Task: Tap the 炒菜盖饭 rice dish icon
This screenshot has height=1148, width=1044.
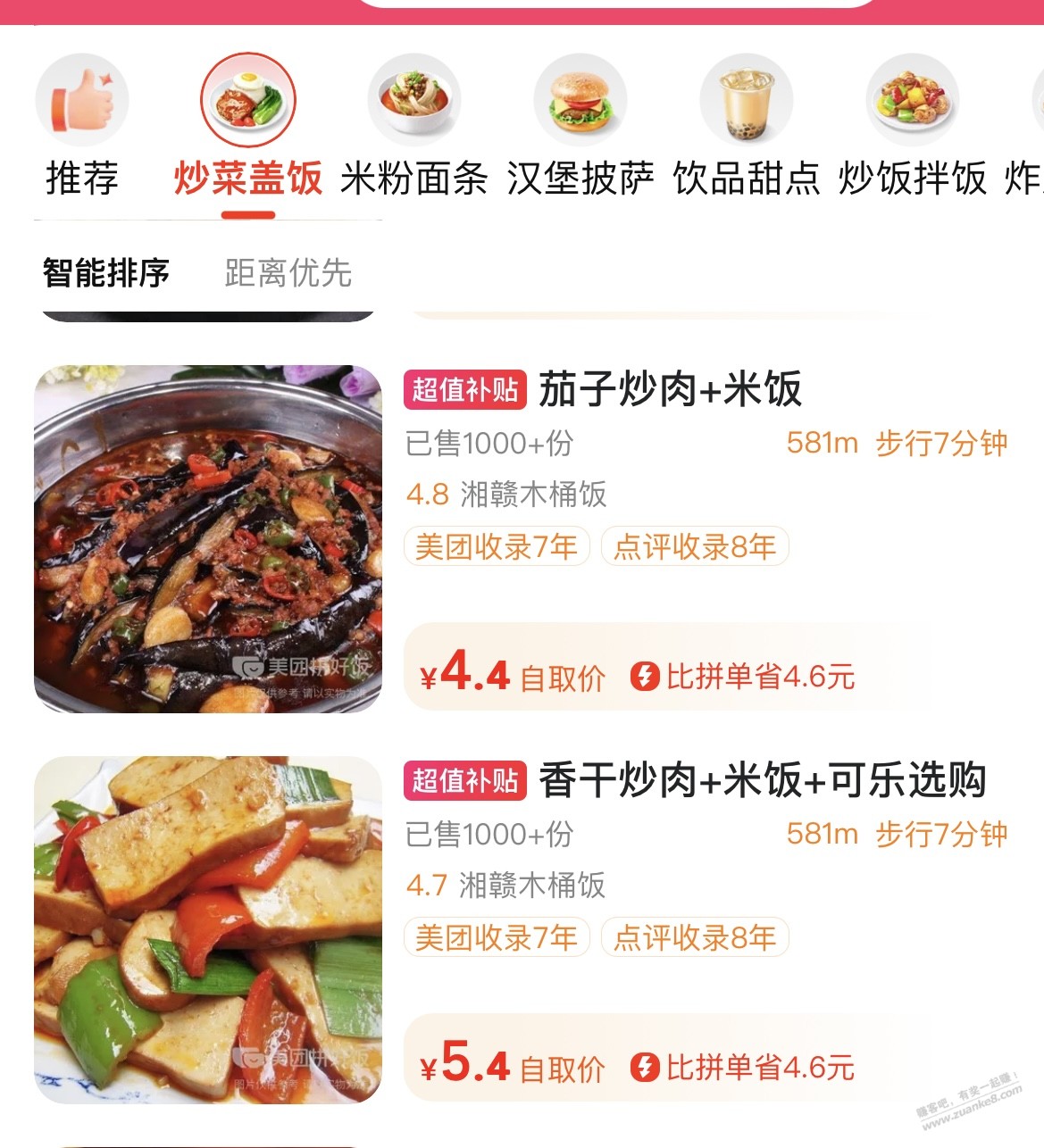Action: coord(248,99)
